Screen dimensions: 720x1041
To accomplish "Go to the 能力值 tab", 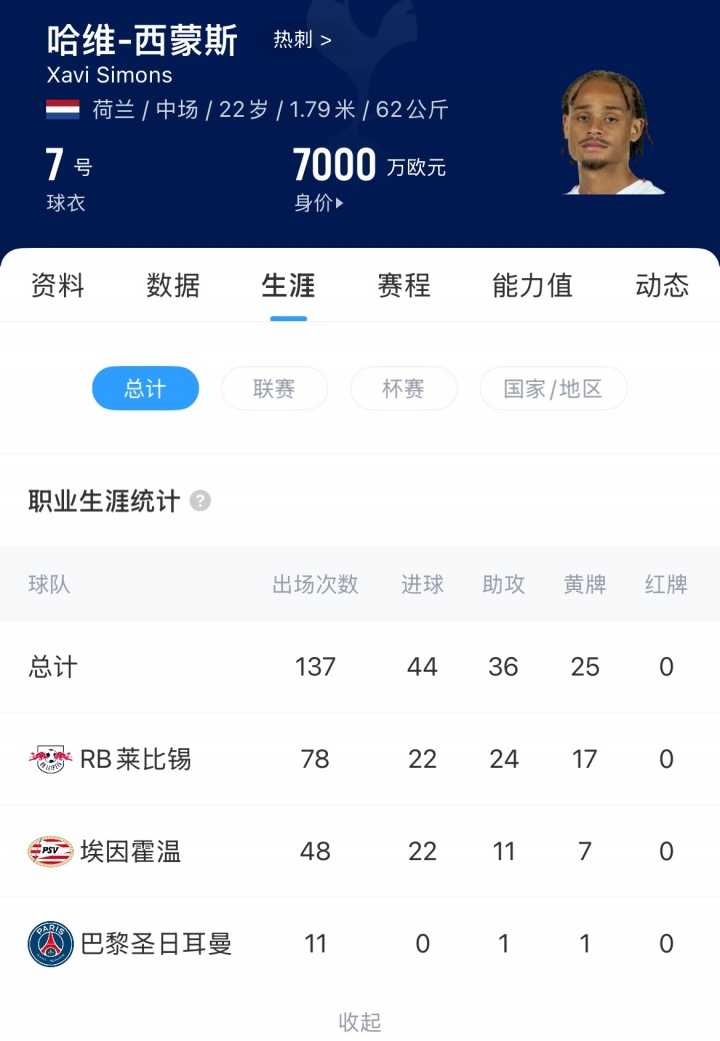I will (x=532, y=286).
